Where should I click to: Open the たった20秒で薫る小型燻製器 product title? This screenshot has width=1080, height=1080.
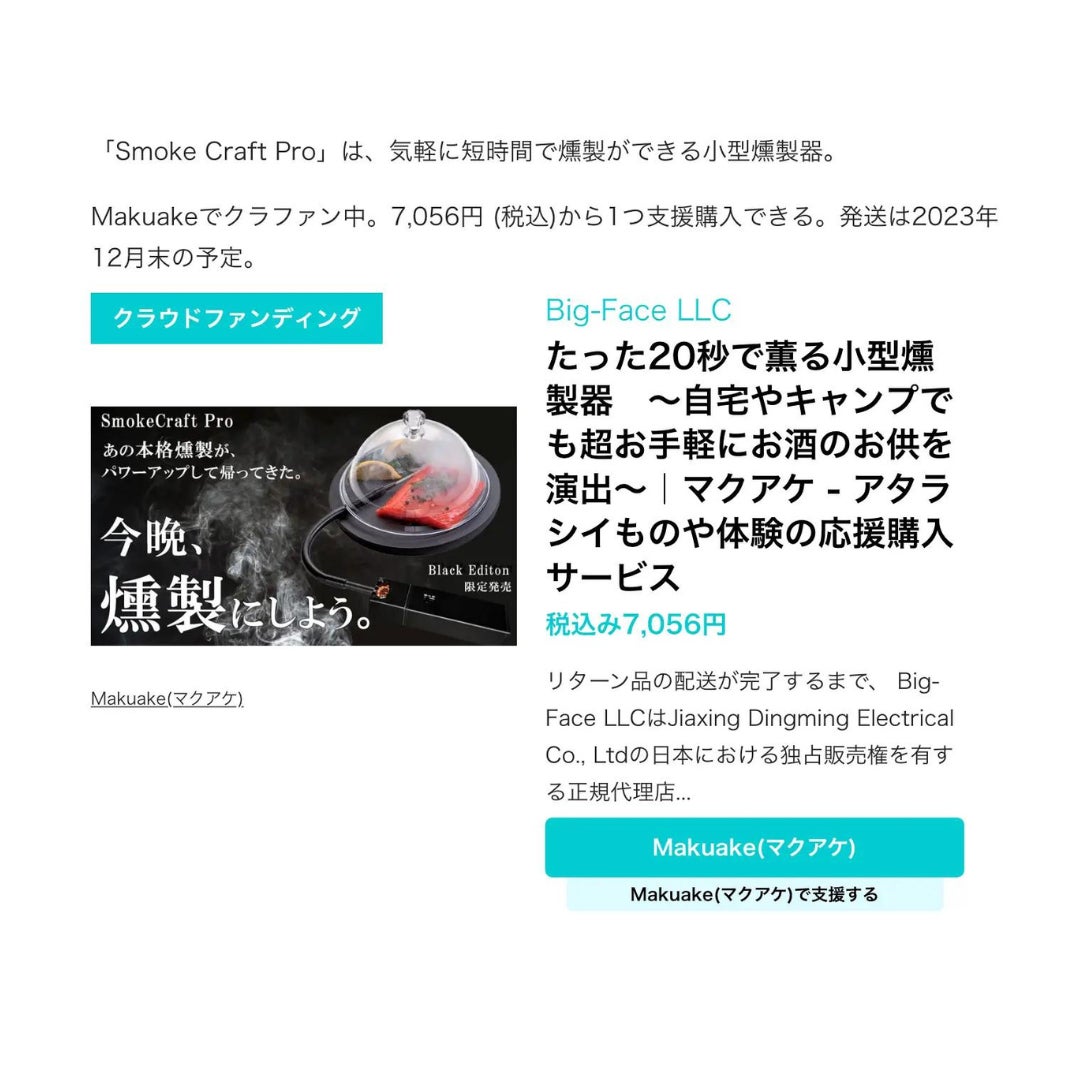click(x=748, y=466)
